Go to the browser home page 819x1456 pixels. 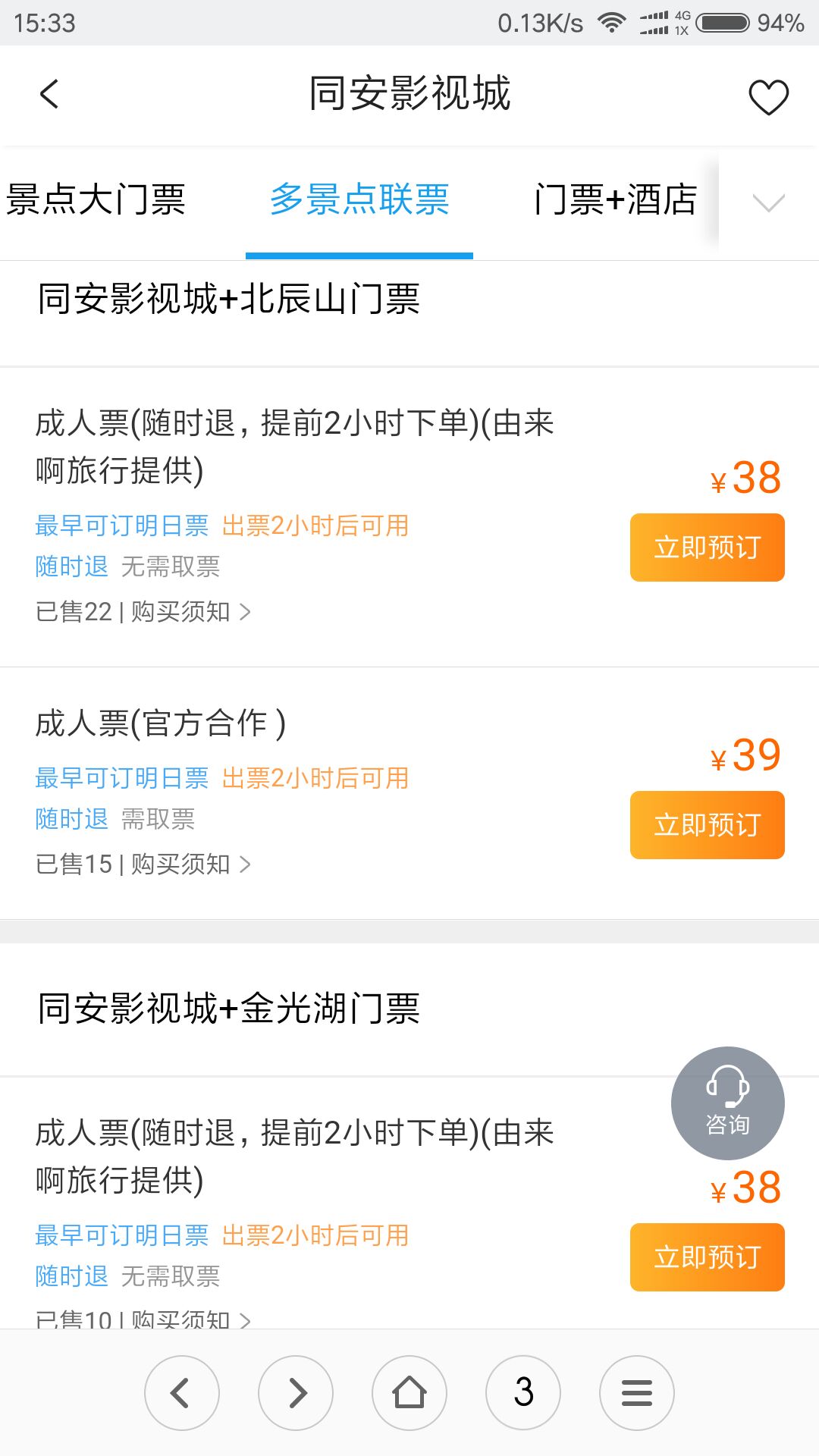(409, 1392)
